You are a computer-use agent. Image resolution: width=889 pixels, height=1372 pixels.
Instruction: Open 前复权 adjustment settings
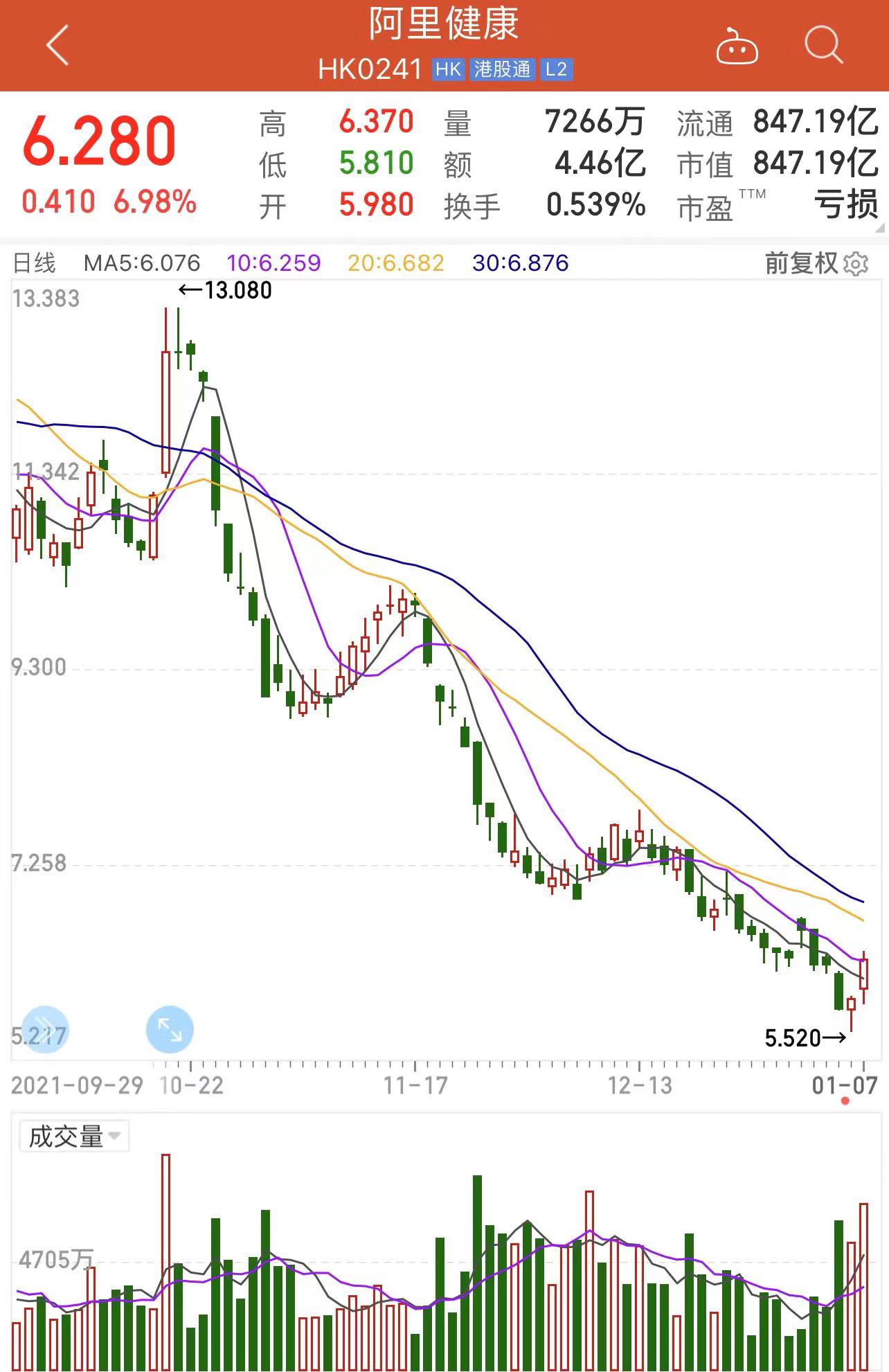click(x=817, y=263)
